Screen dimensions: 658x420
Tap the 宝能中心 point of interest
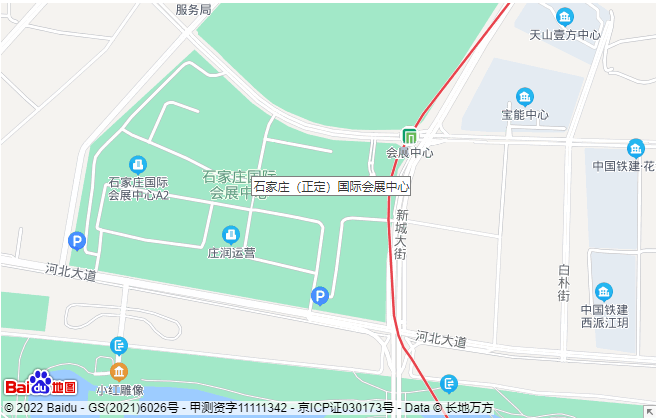(525, 97)
